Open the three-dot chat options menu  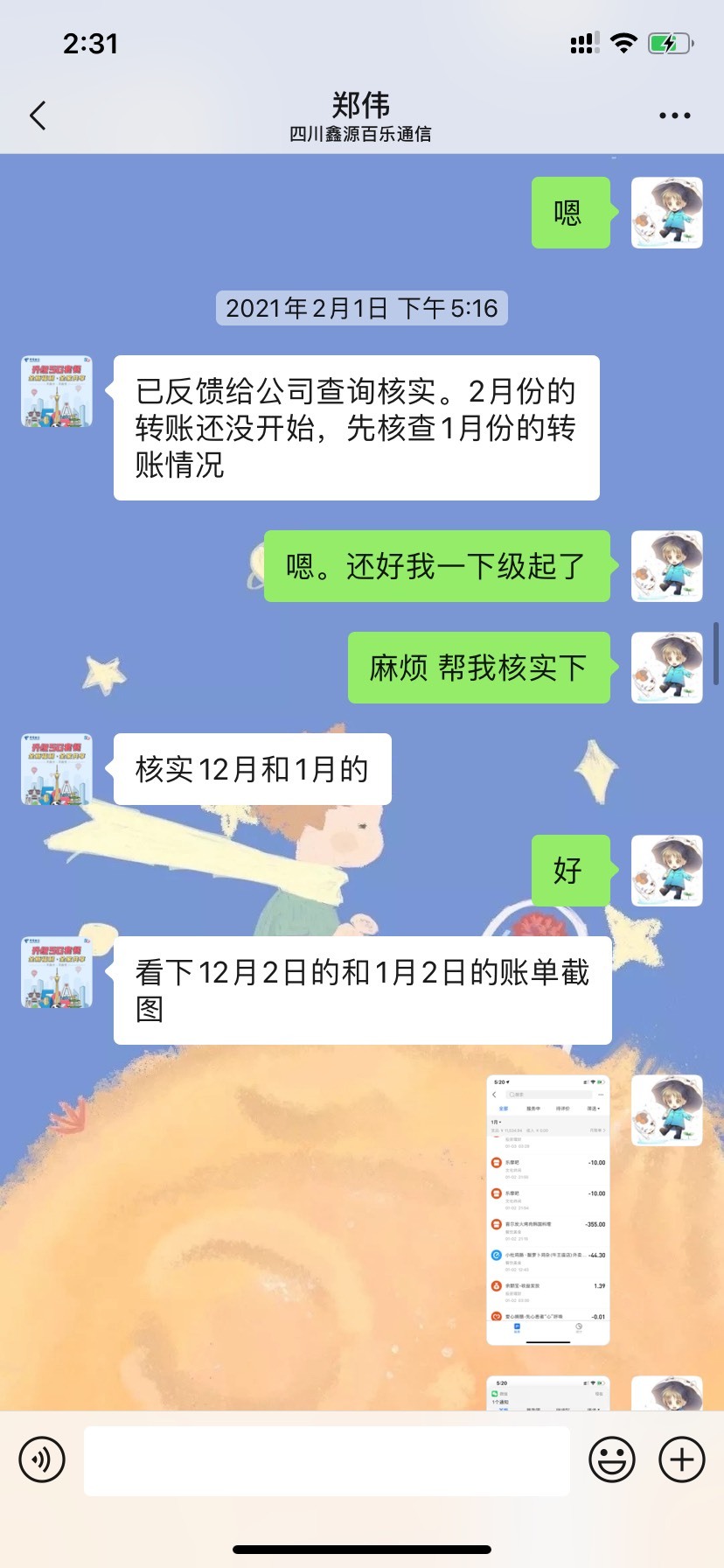point(674,115)
